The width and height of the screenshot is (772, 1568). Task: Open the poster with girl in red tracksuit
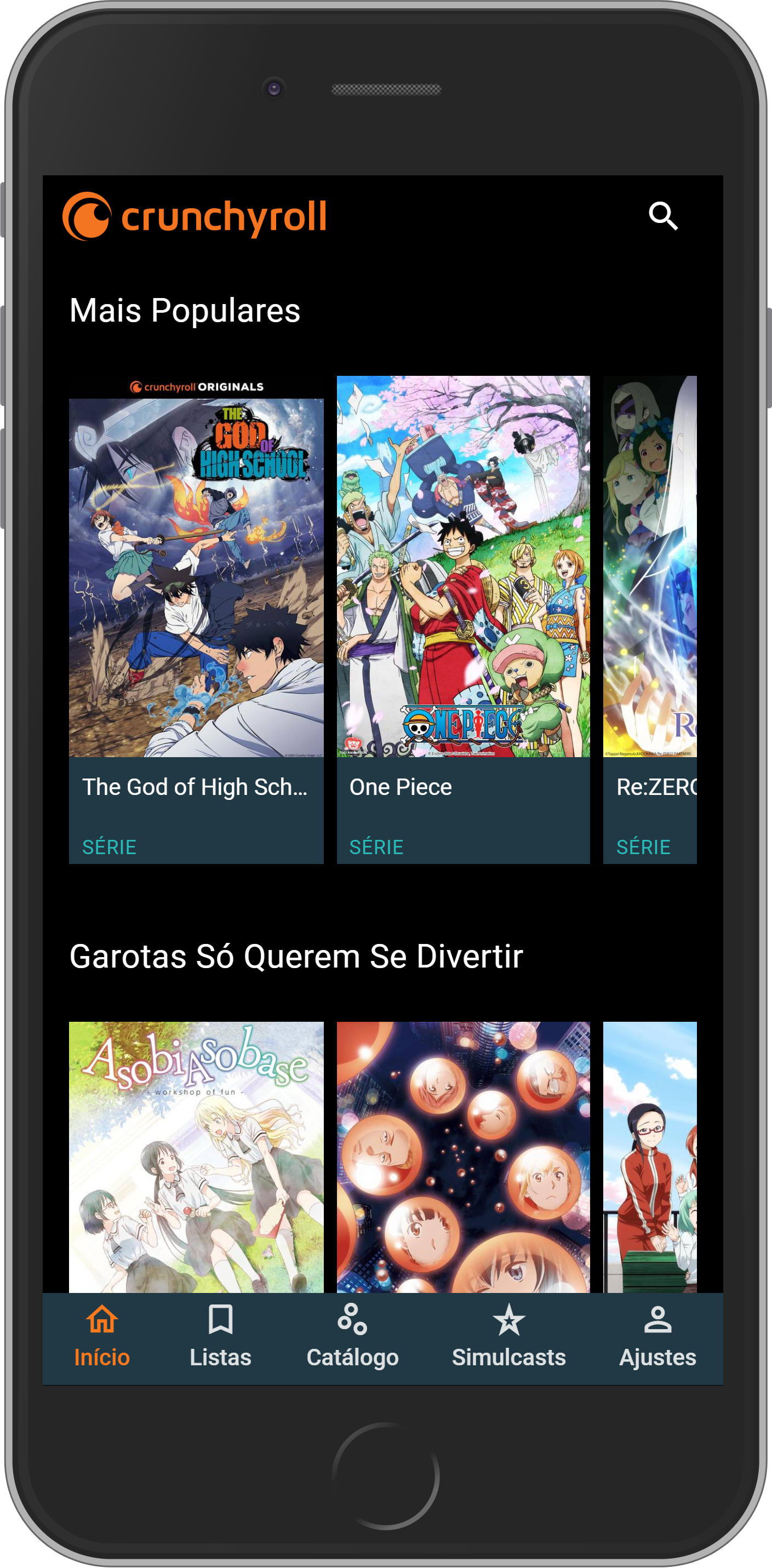coord(650,1157)
